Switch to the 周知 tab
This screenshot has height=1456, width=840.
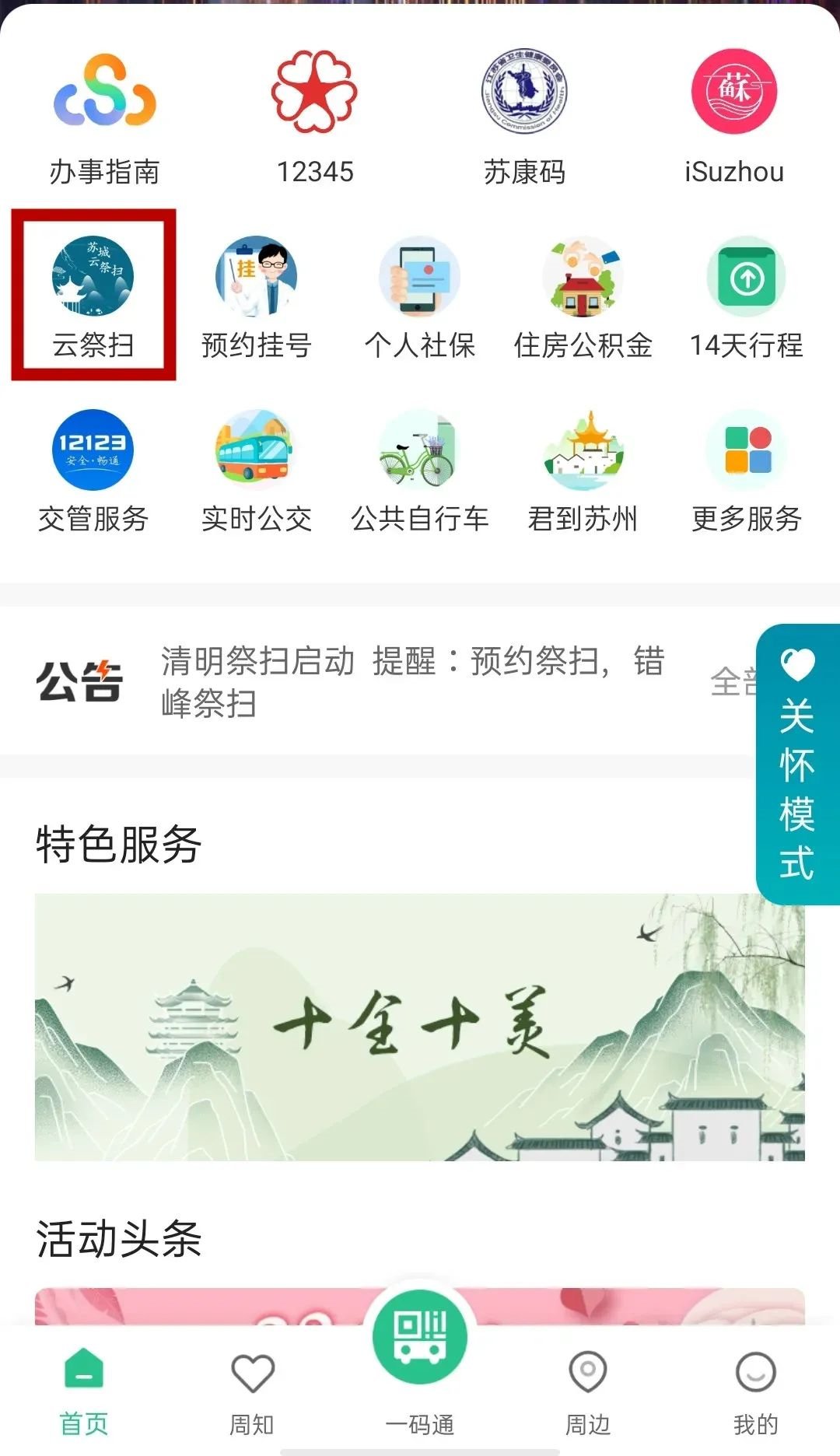tap(252, 1392)
